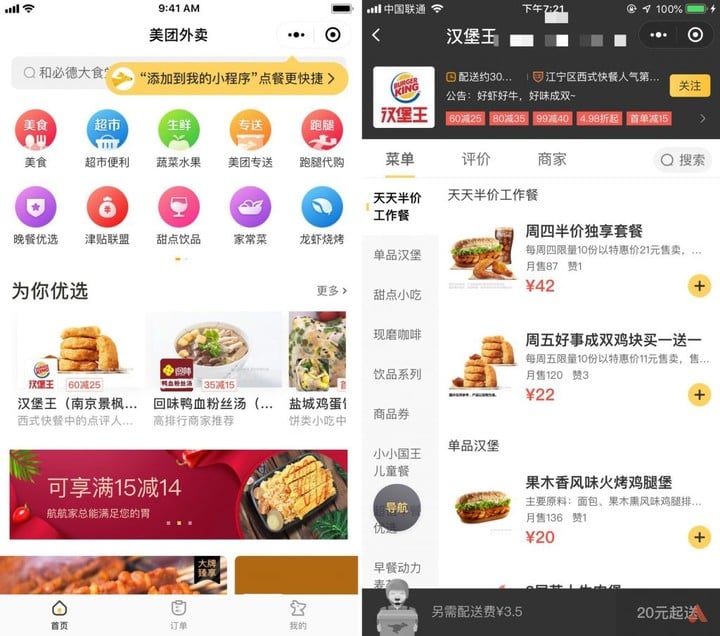Tap 更多 next to 为你优选
Image resolution: width=720 pixels, height=636 pixels.
331,290
